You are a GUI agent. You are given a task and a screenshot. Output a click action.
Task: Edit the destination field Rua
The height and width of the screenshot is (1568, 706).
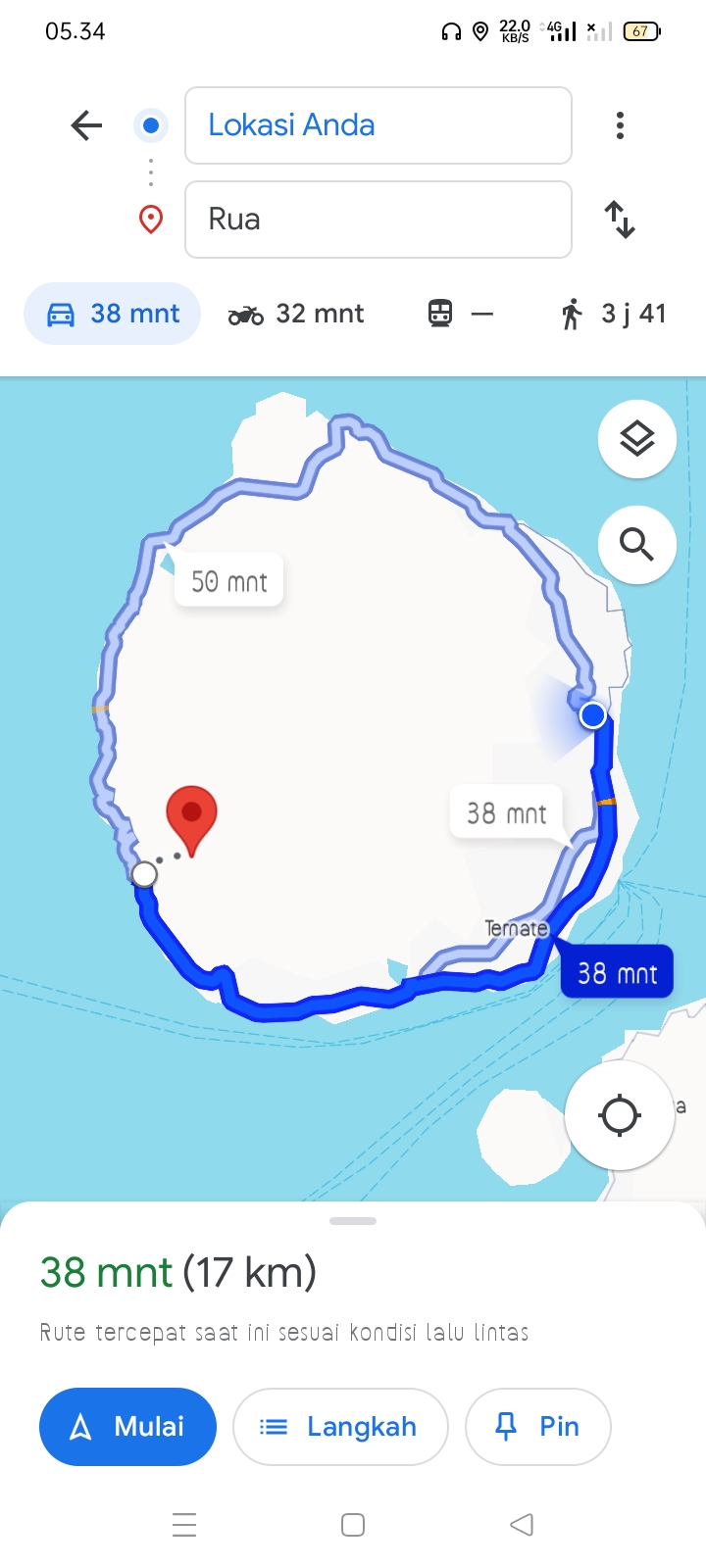tap(378, 220)
